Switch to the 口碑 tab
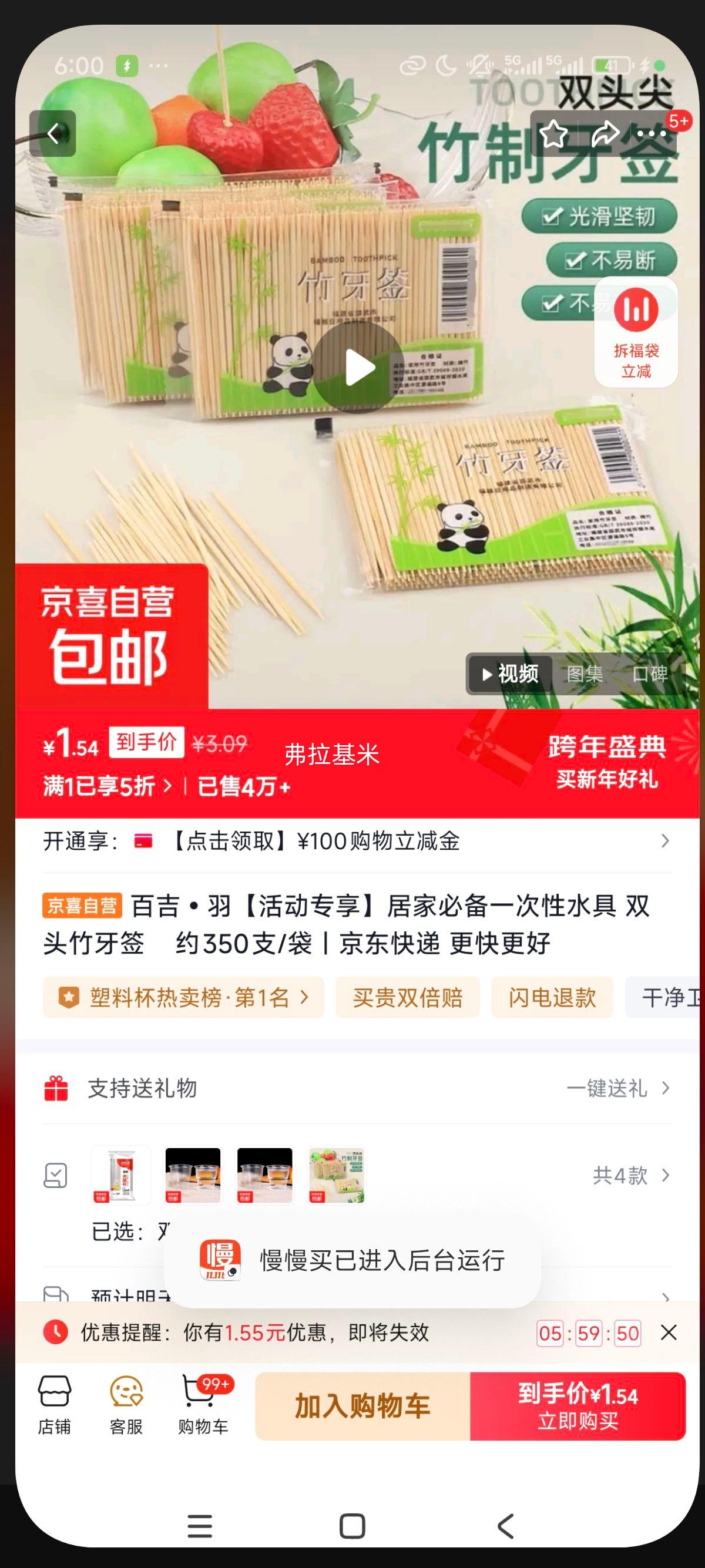This screenshot has width=705, height=1568. pos(650,674)
